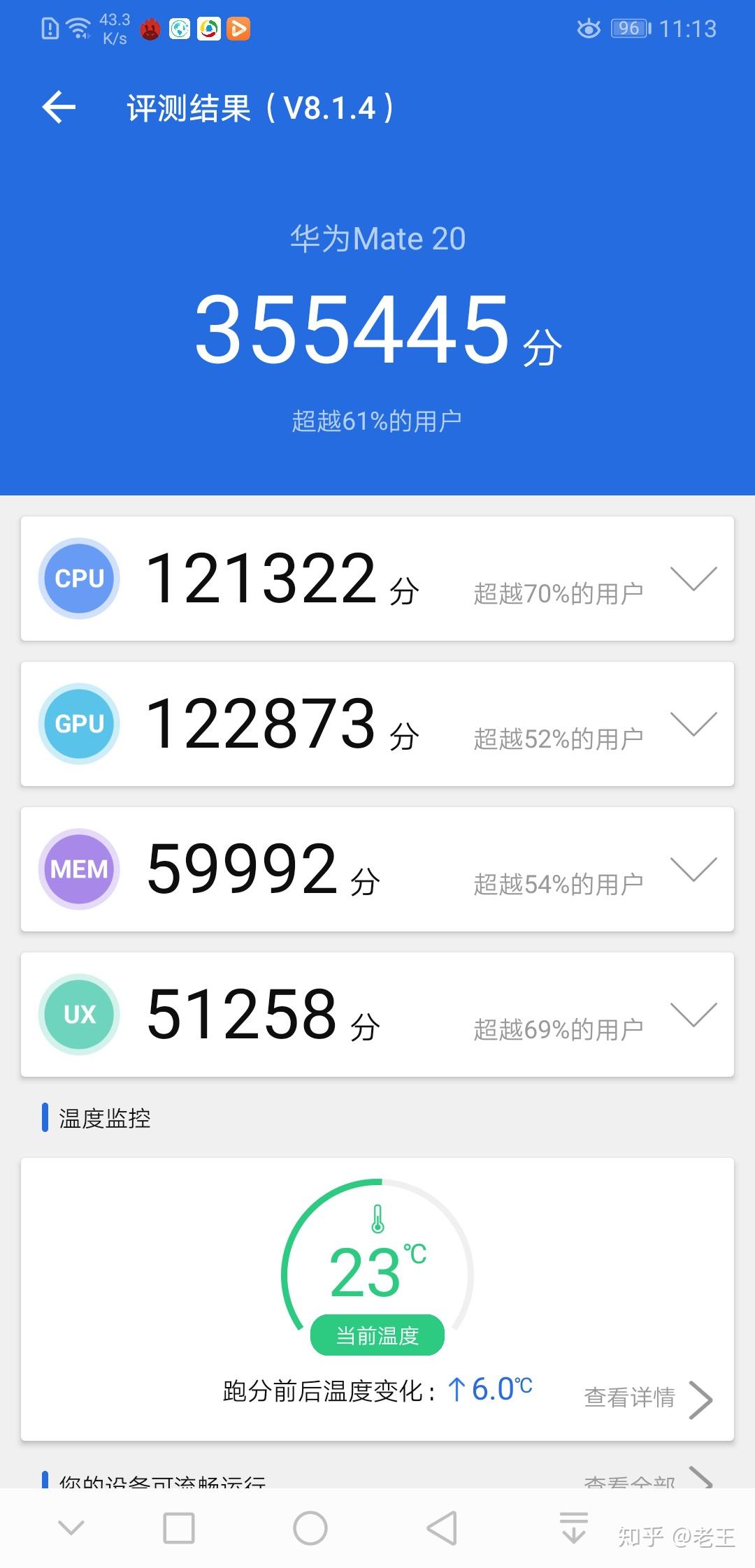Tap the MEM score icon
The image size is (755, 1568).
point(78,869)
